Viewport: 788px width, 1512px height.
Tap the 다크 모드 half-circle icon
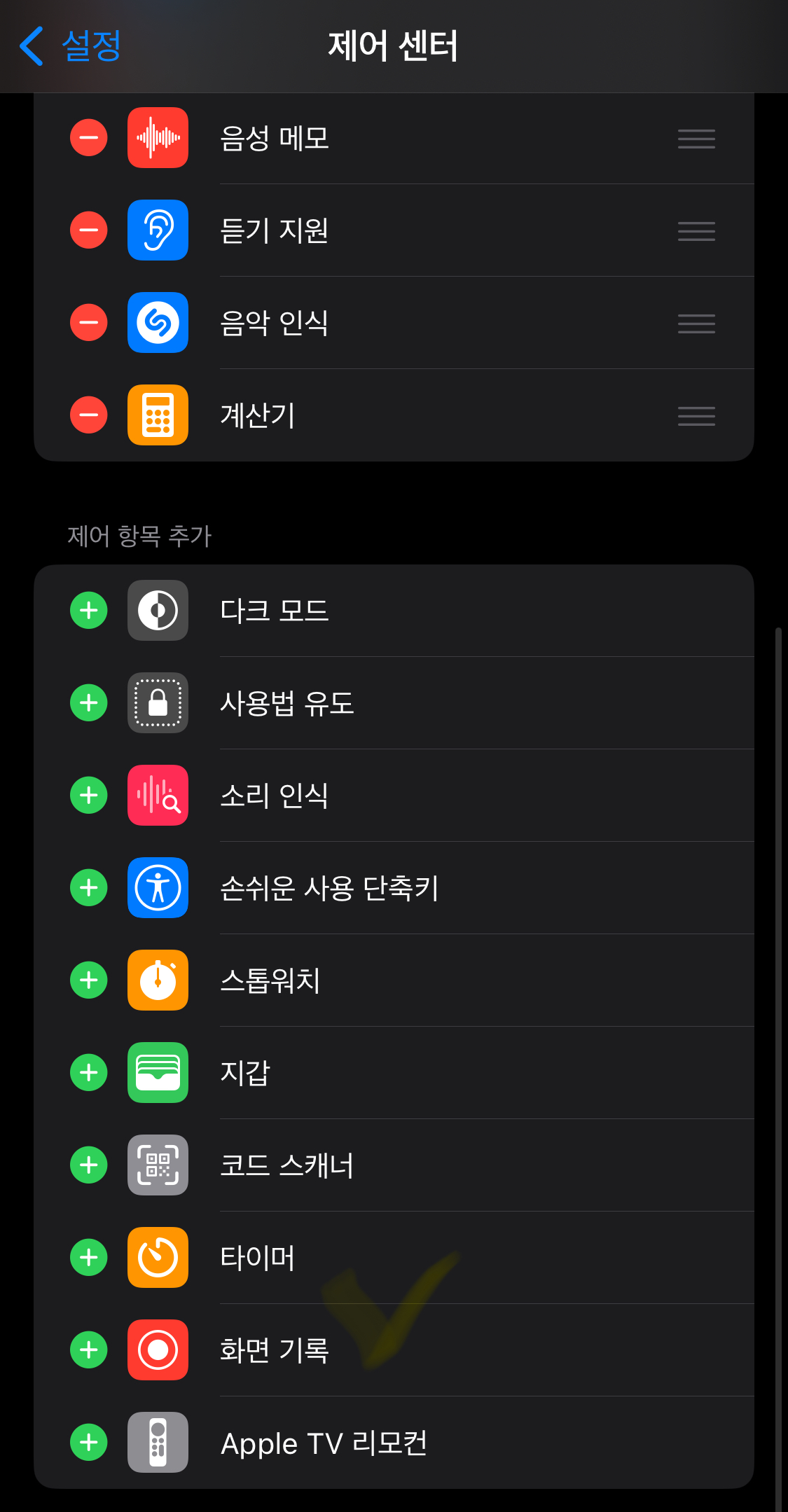[158, 611]
